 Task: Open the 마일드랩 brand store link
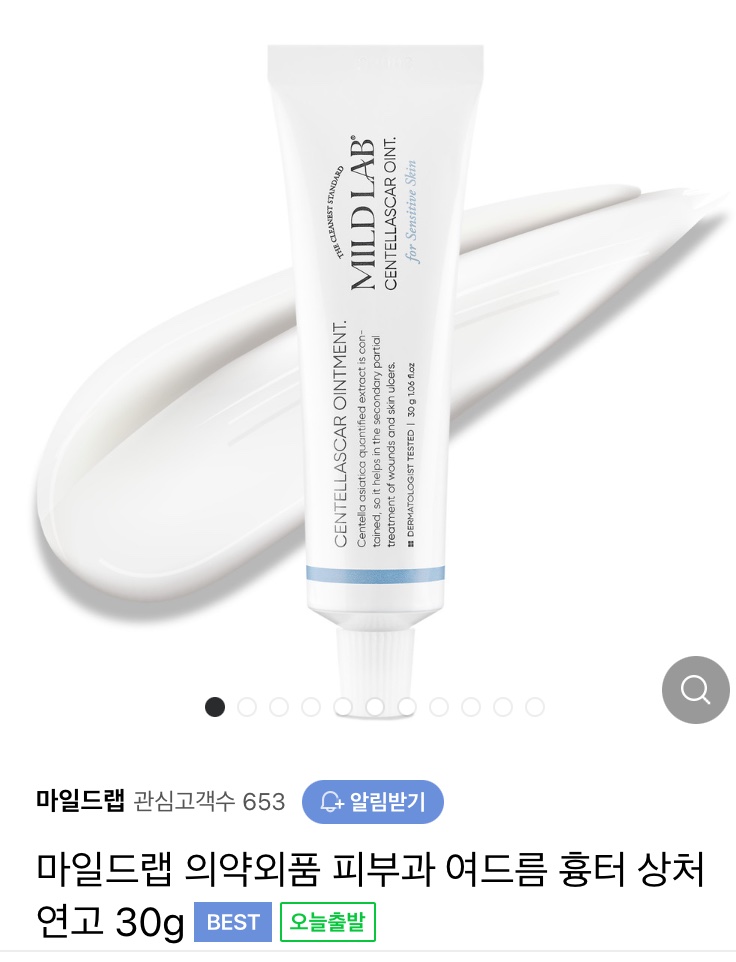(x=80, y=801)
